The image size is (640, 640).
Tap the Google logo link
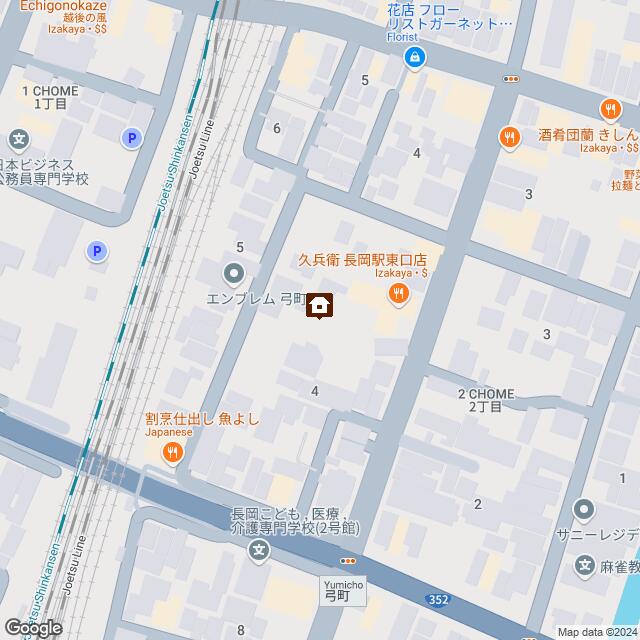(32, 627)
